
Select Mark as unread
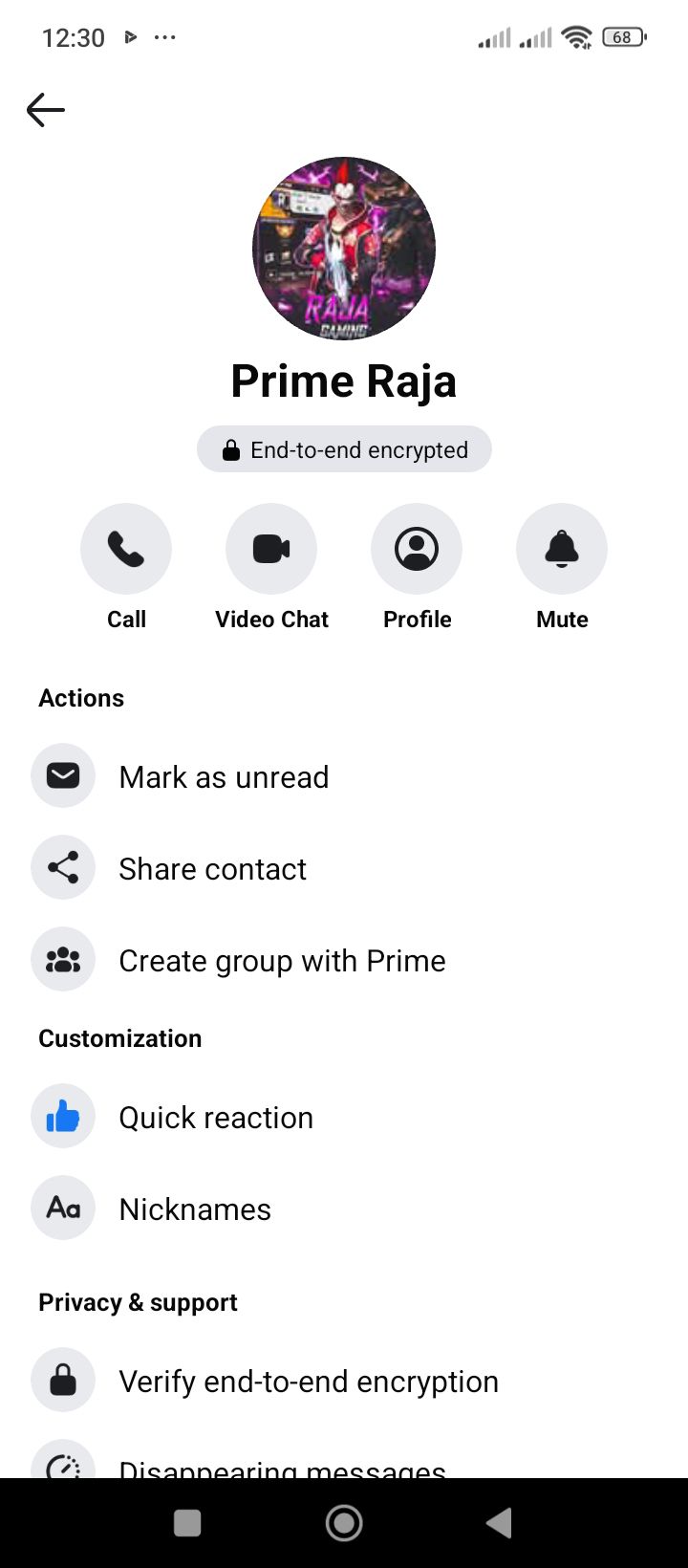224,776
